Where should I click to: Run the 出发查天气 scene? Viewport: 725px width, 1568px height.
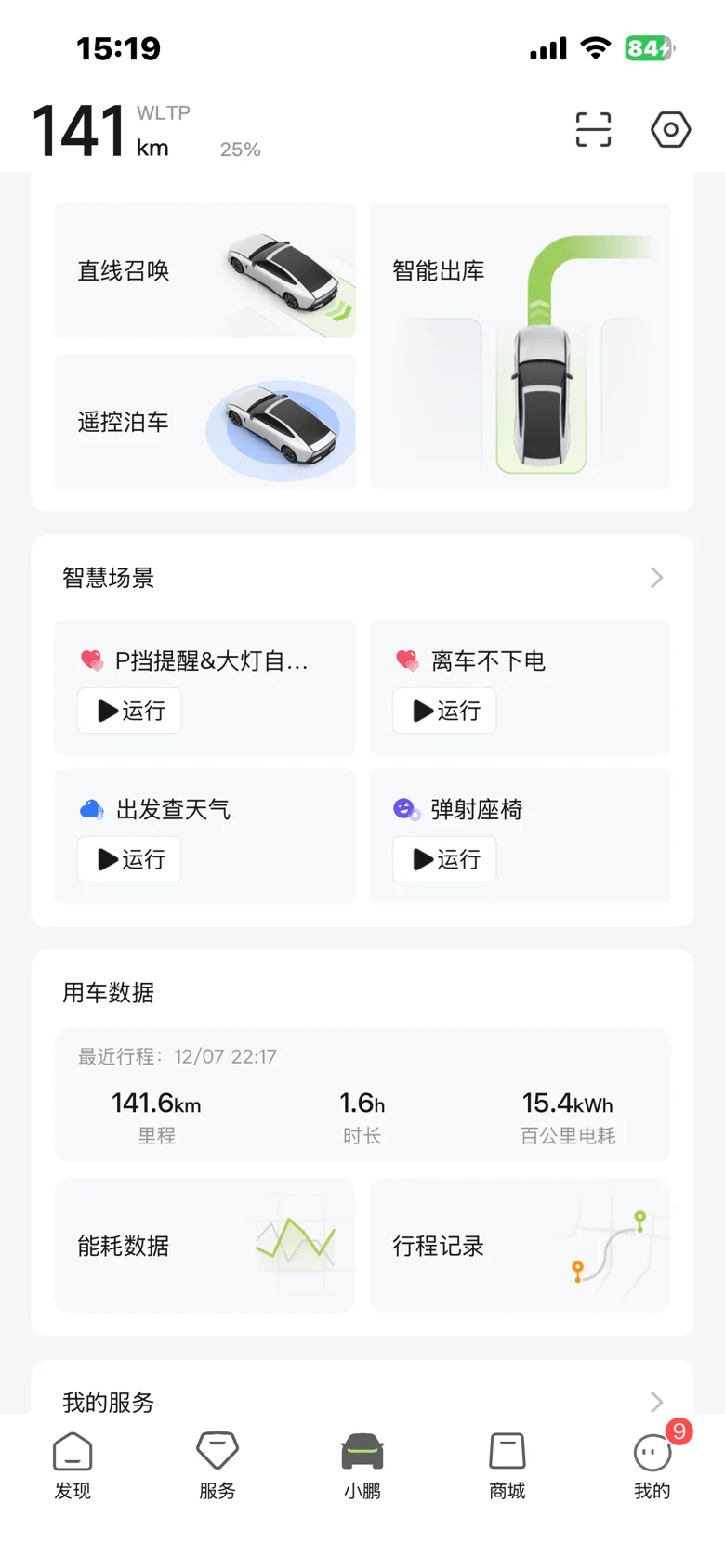[x=129, y=859]
